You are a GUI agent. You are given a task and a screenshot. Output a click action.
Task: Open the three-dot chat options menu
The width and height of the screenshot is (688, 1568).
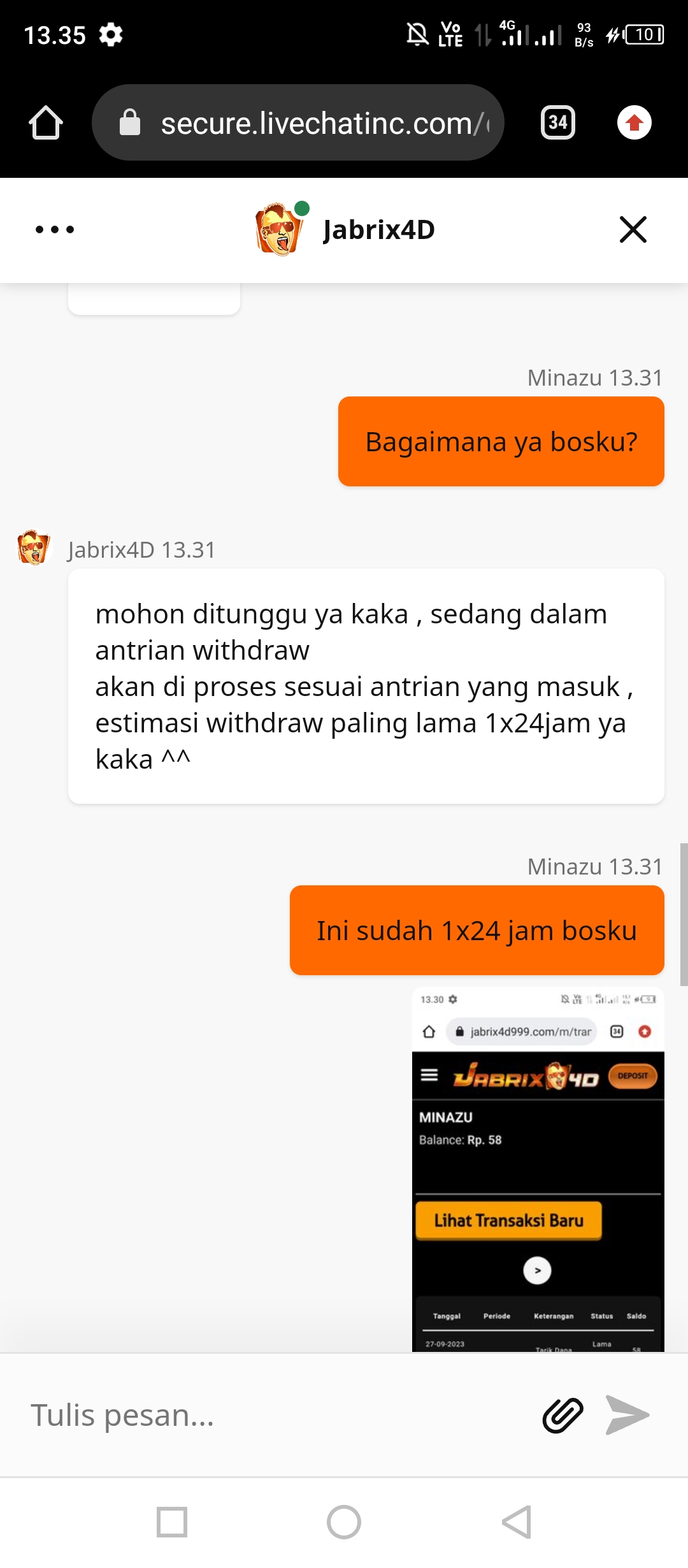tap(55, 229)
